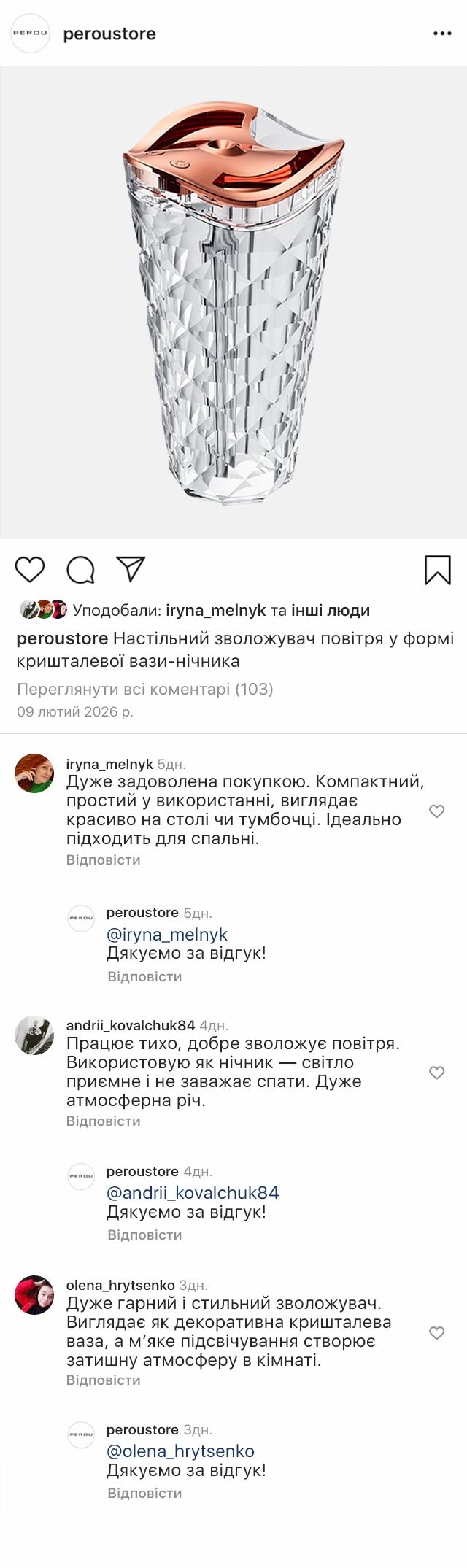The width and height of the screenshot is (467, 1568).
Task: Share the post via paper plane icon
Action: click(x=131, y=569)
